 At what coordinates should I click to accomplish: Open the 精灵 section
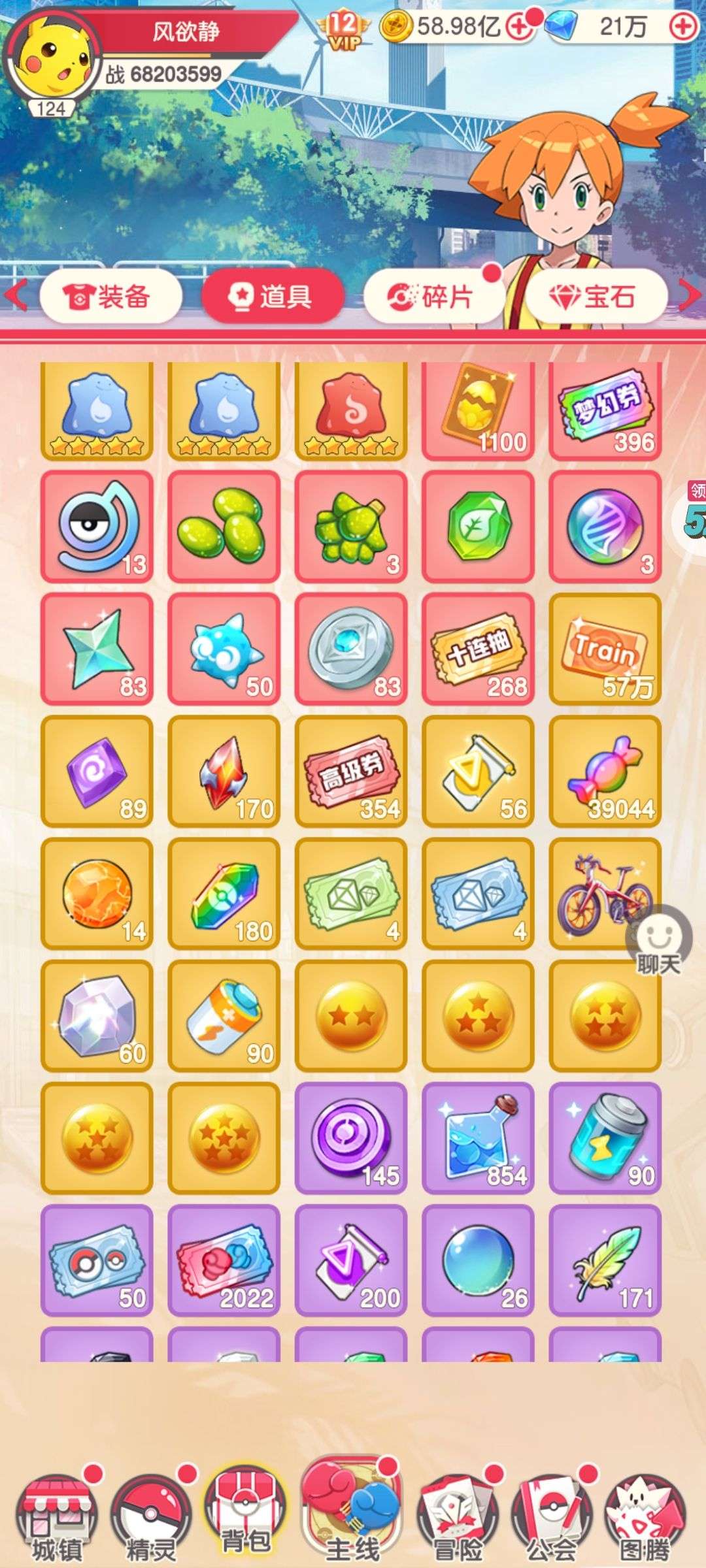[151, 1517]
